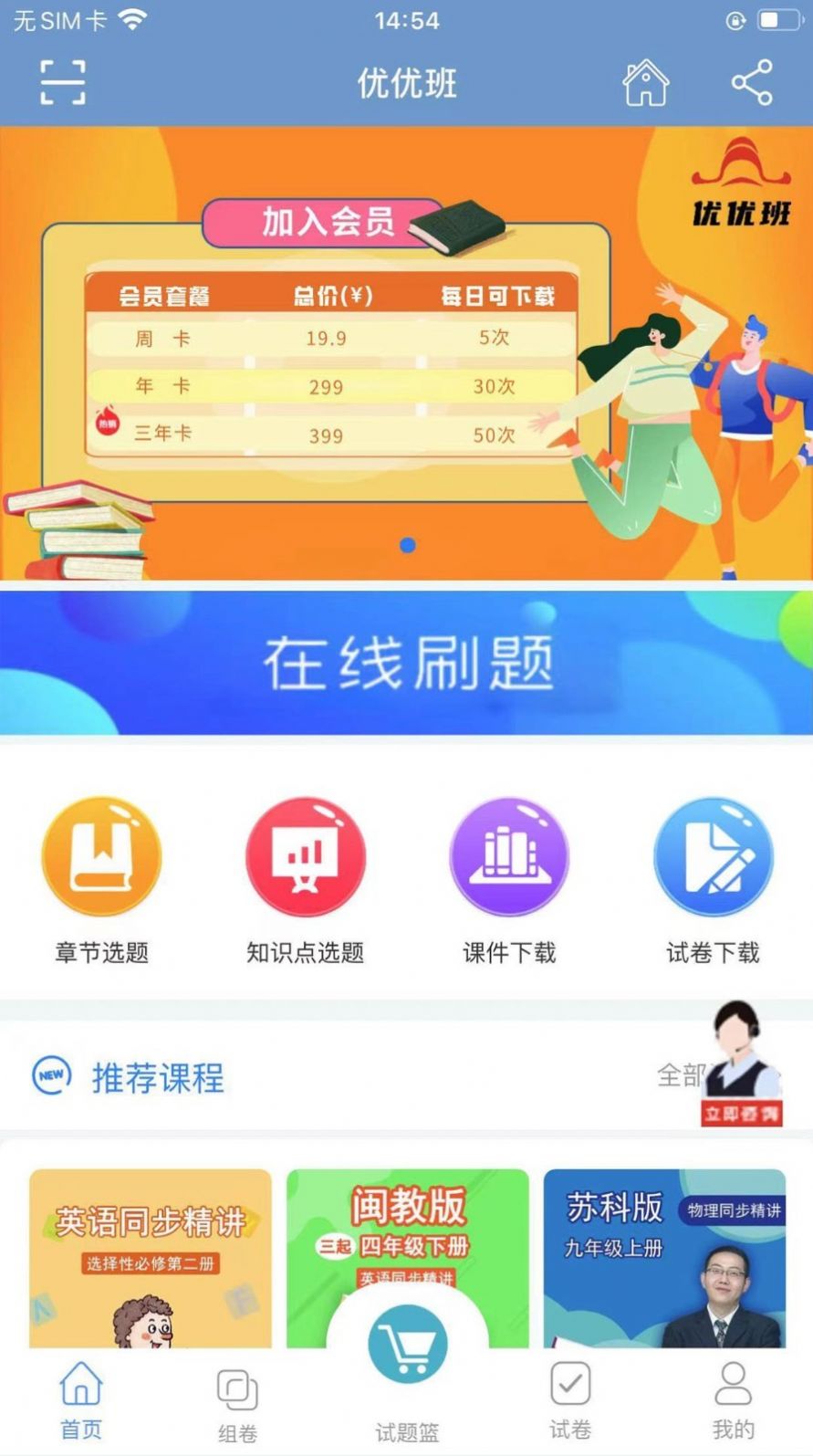Tap the 立即咨询 consultation button
This screenshot has height=1456, width=813.
741,1115
